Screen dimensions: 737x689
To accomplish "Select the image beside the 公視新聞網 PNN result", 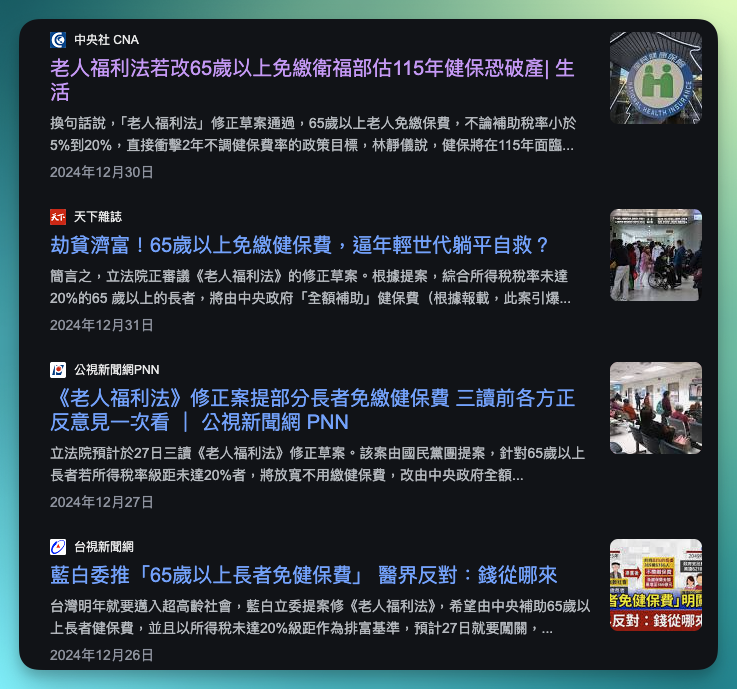I will (x=655, y=408).
